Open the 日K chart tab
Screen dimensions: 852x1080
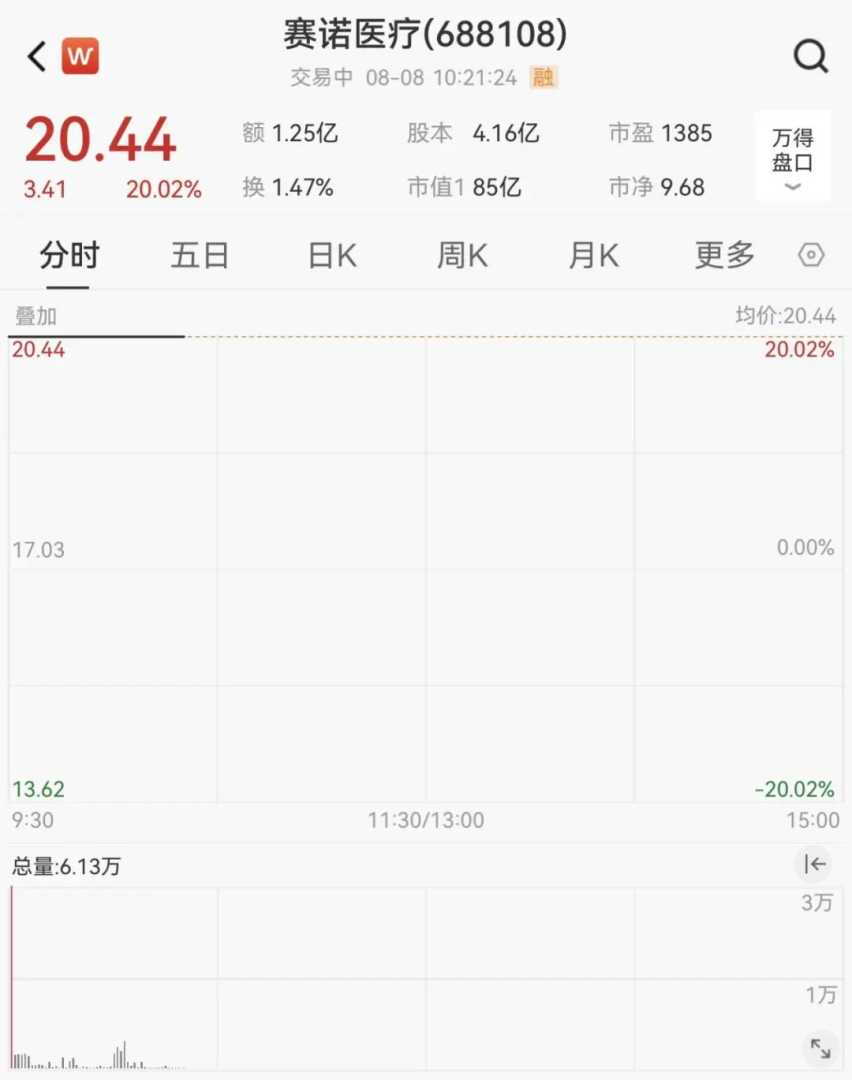(x=332, y=256)
